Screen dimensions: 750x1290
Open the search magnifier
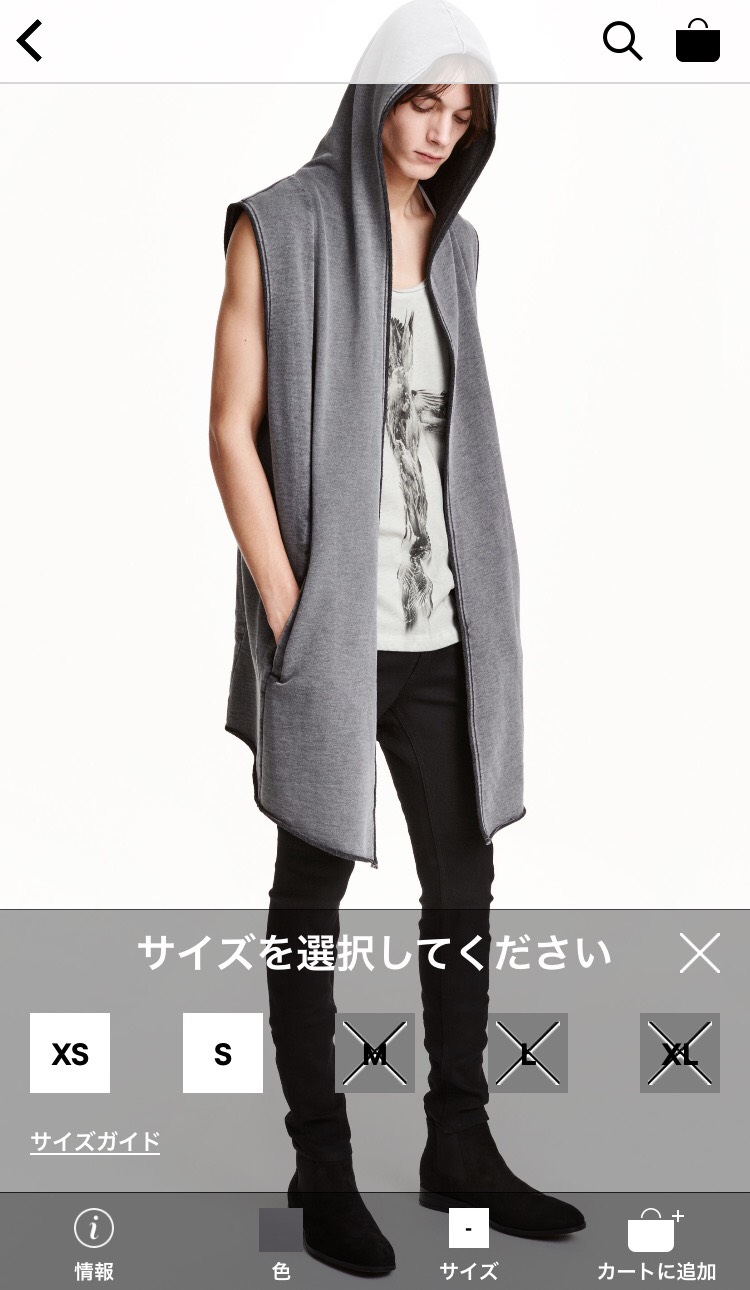click(621, 41)
